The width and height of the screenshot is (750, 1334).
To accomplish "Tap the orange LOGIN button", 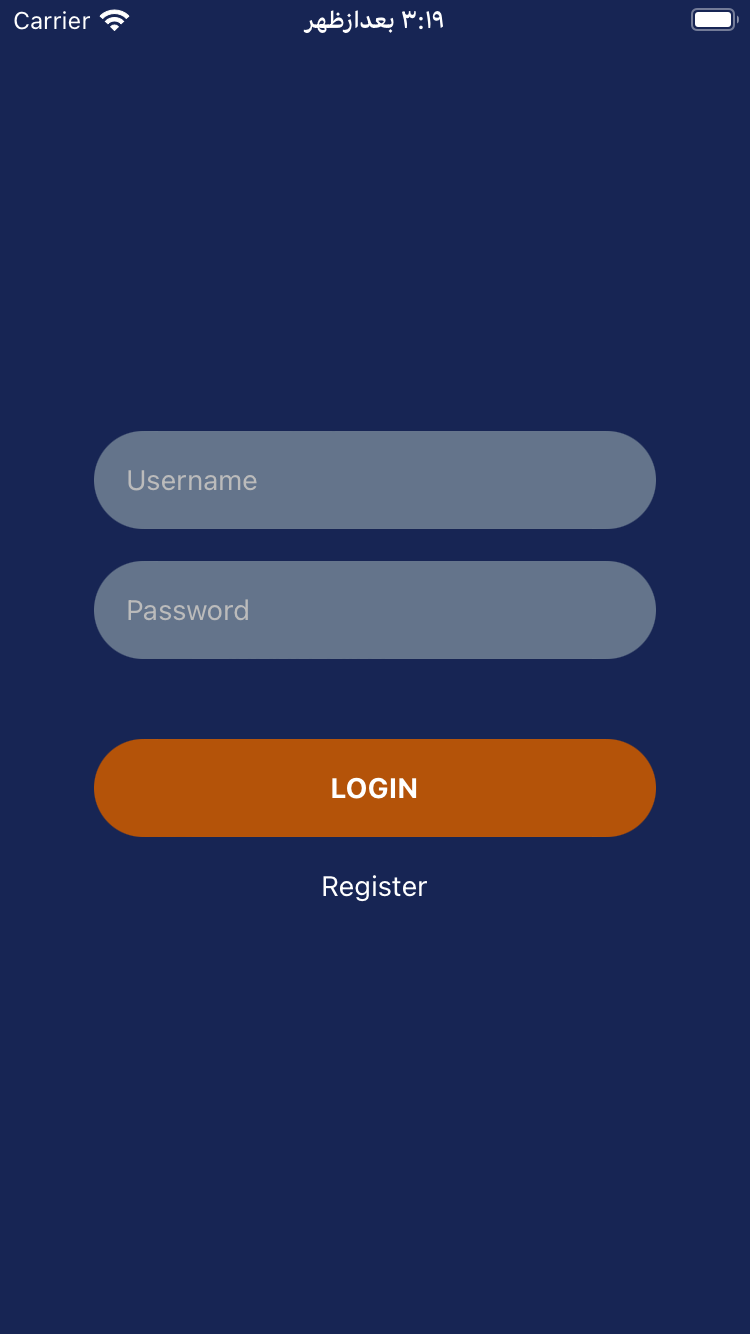I will pos(375,788).
